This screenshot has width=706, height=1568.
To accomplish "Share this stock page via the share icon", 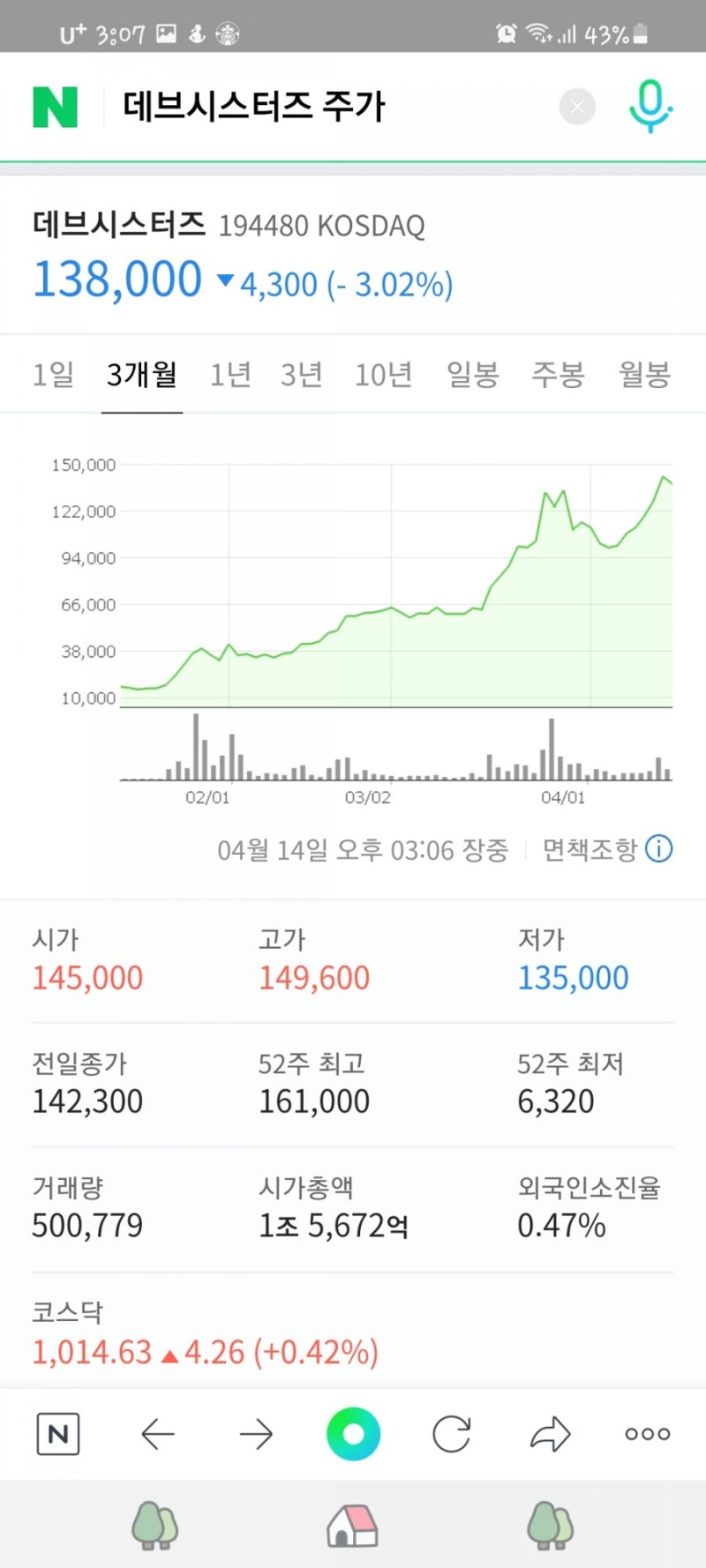I will 550,1434.
